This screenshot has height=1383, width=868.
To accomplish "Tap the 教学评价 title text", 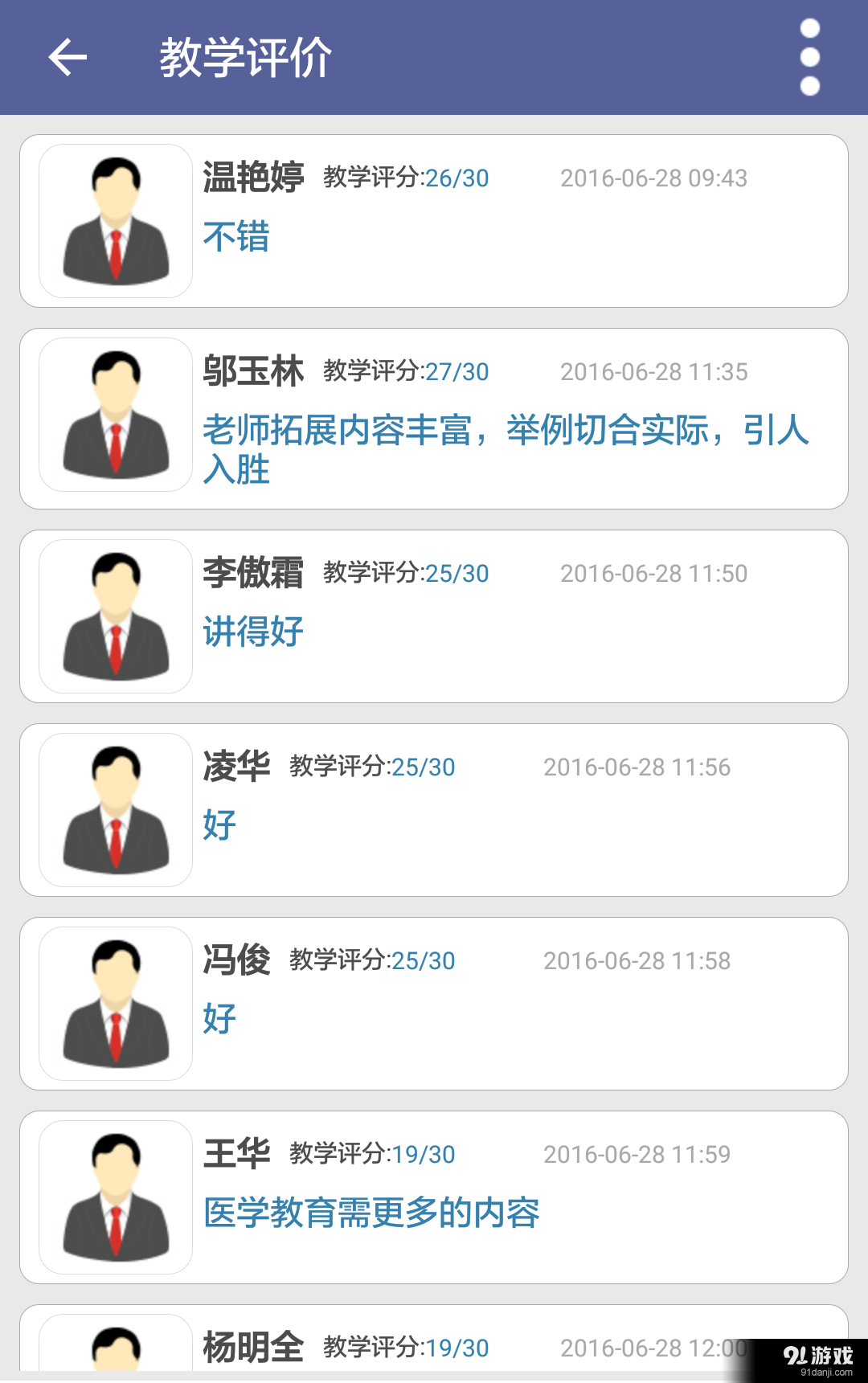I will (x=245, y=56).
